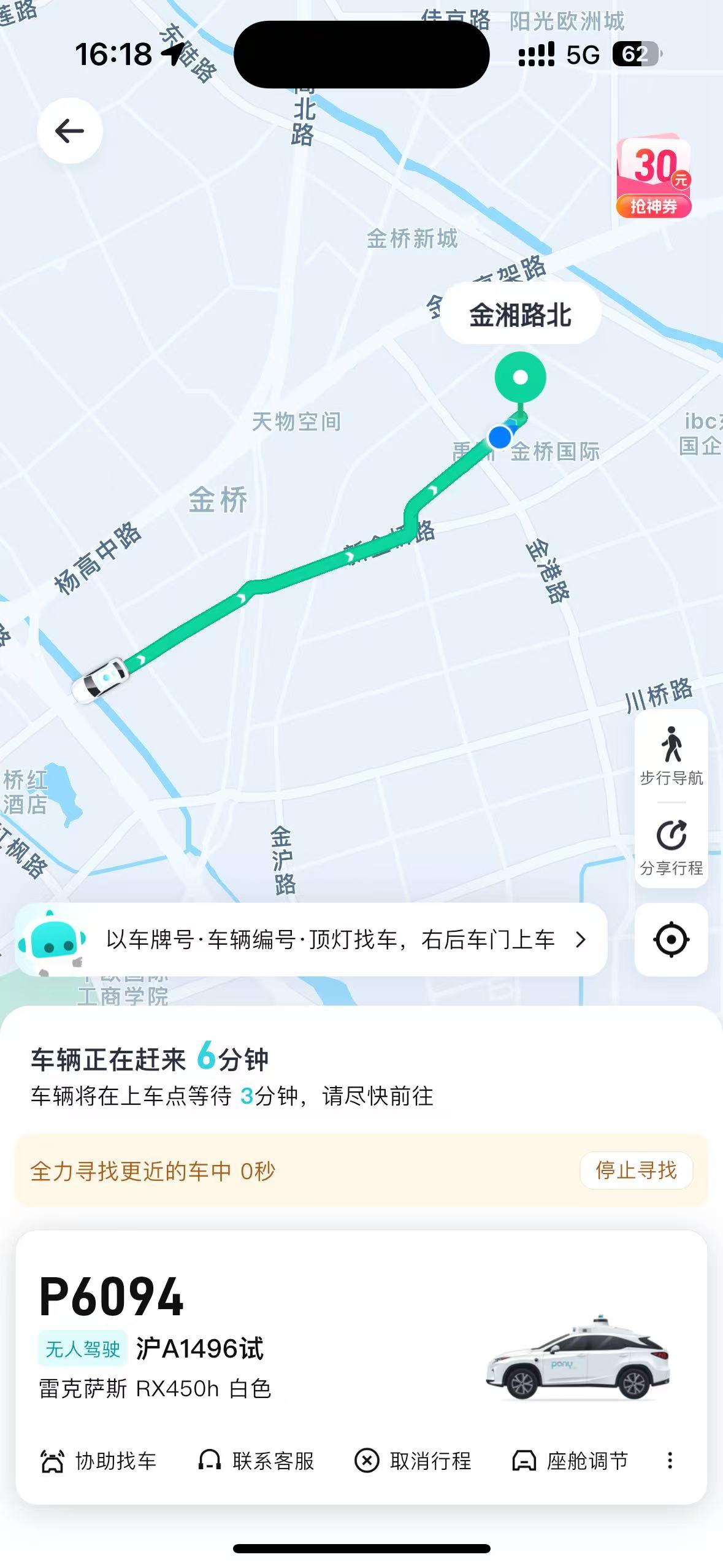This screenshot has height=1568, width=723.
Task: Cancel the ride with 取消行程
Action: coord(413,1461)
